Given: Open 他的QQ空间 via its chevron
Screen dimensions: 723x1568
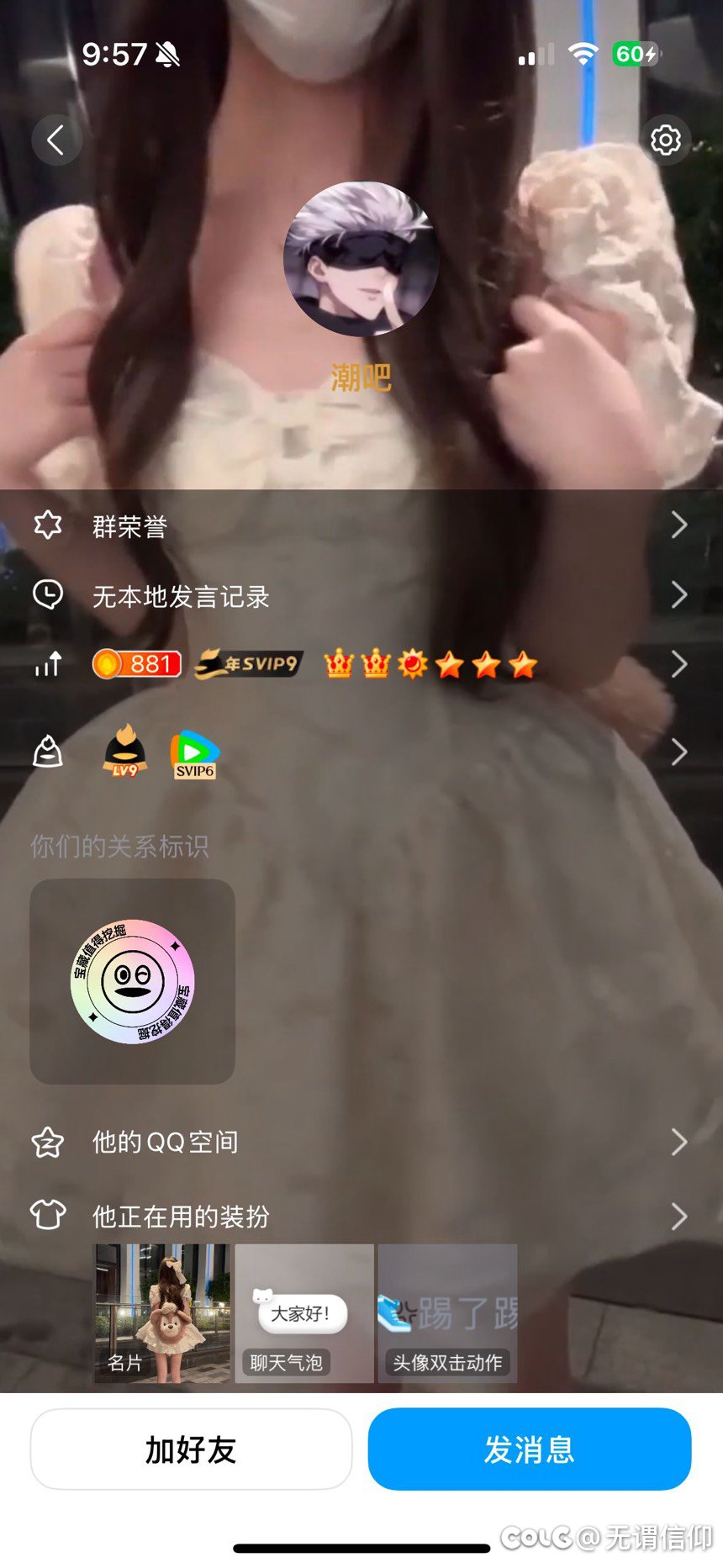Looking at the screenshot, I should tap(679, 1142).
